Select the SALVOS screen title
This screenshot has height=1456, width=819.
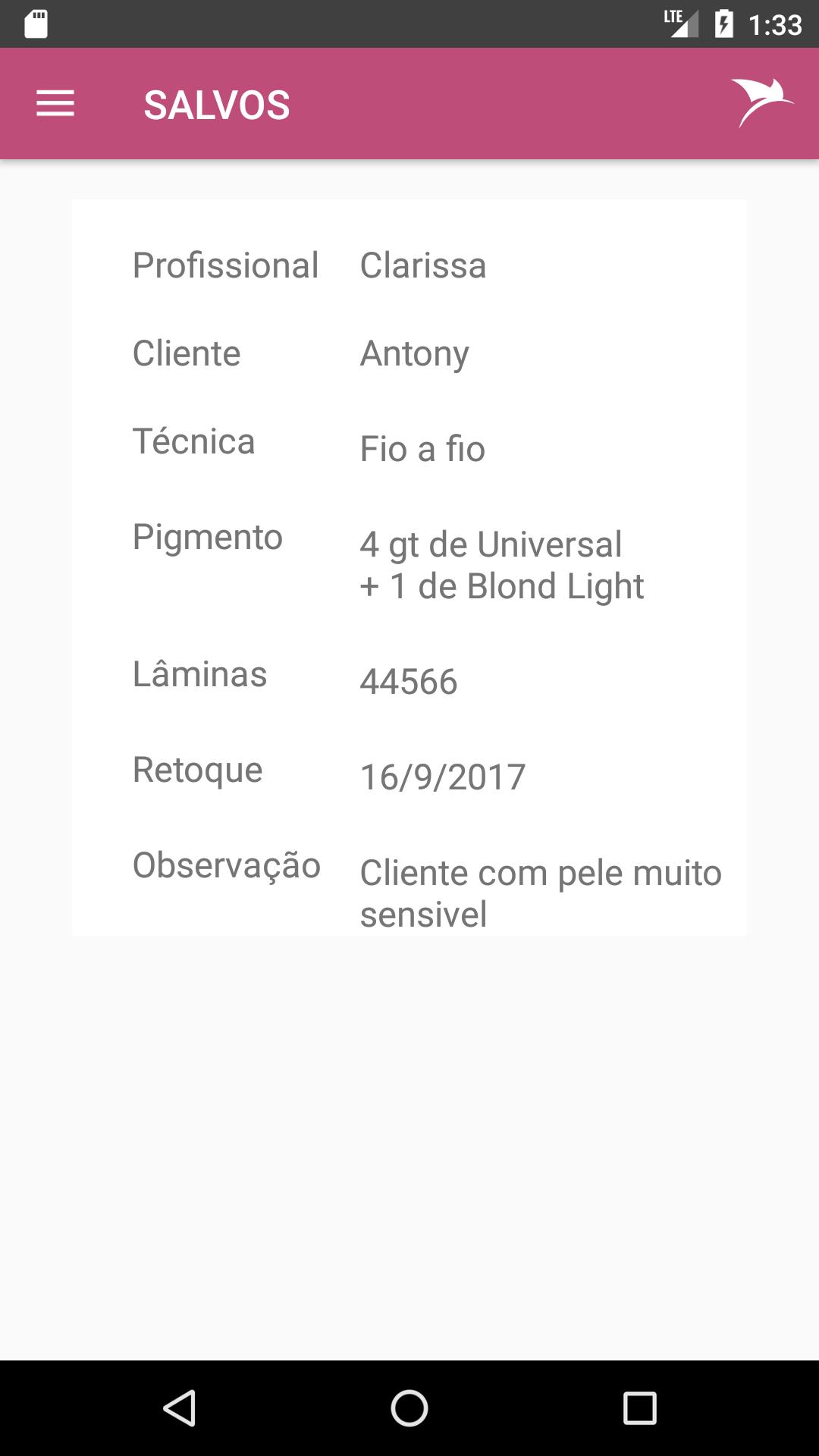(217, 105)
